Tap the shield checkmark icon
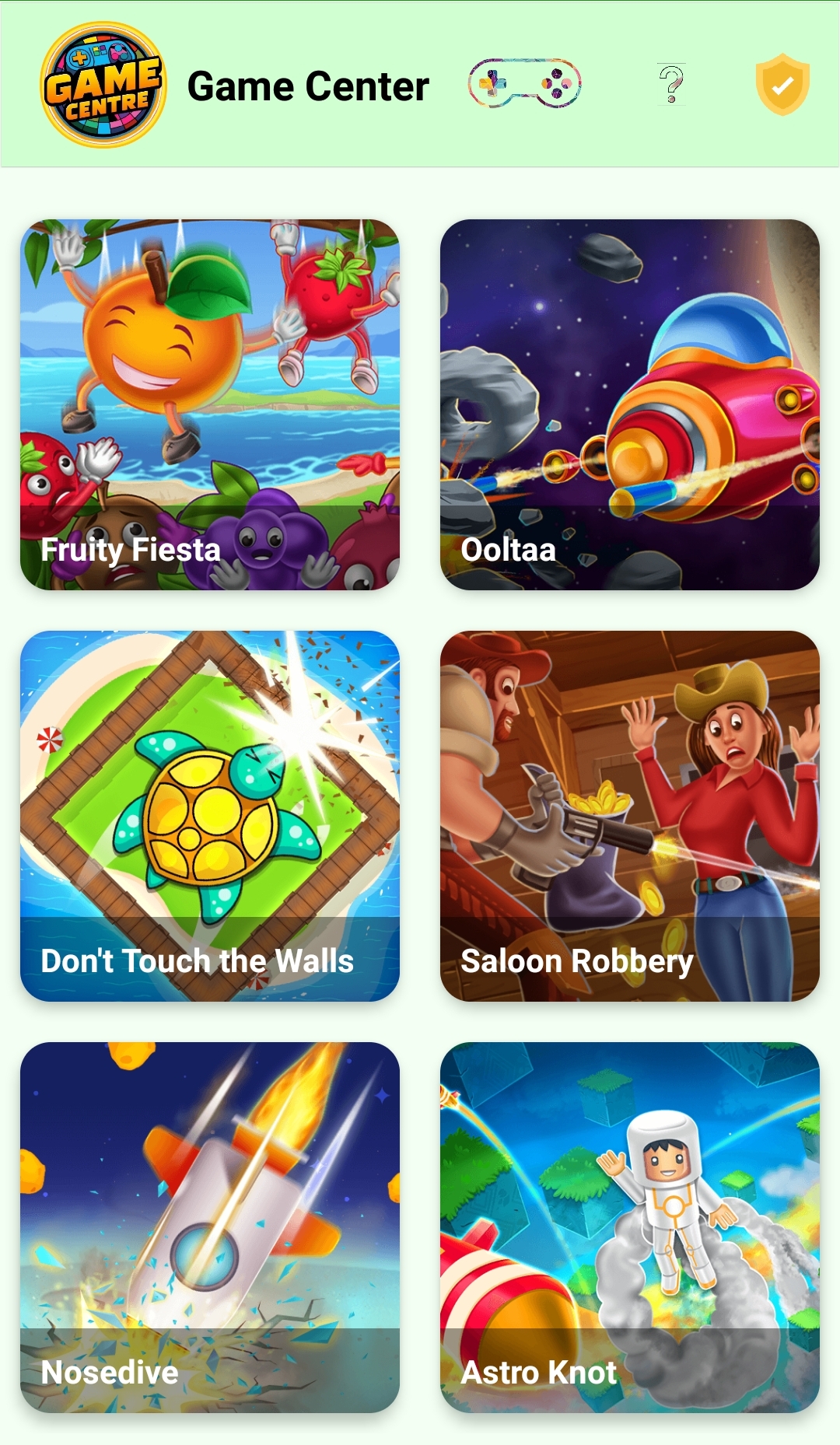The height and width of the screenshot is (1445, 840). [782, 84]
